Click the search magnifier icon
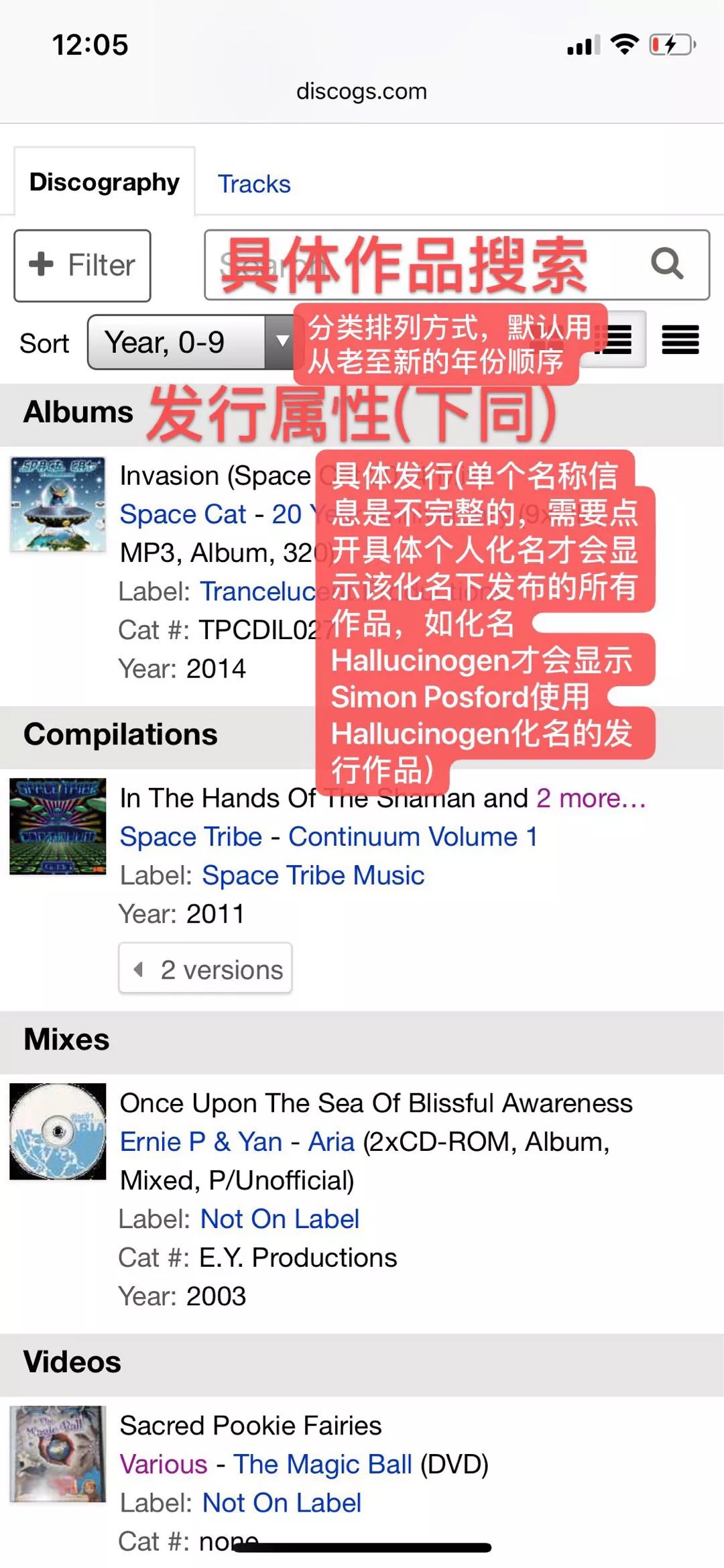The width and height of the screenshot is (724, 1568). tap(666, 264)
